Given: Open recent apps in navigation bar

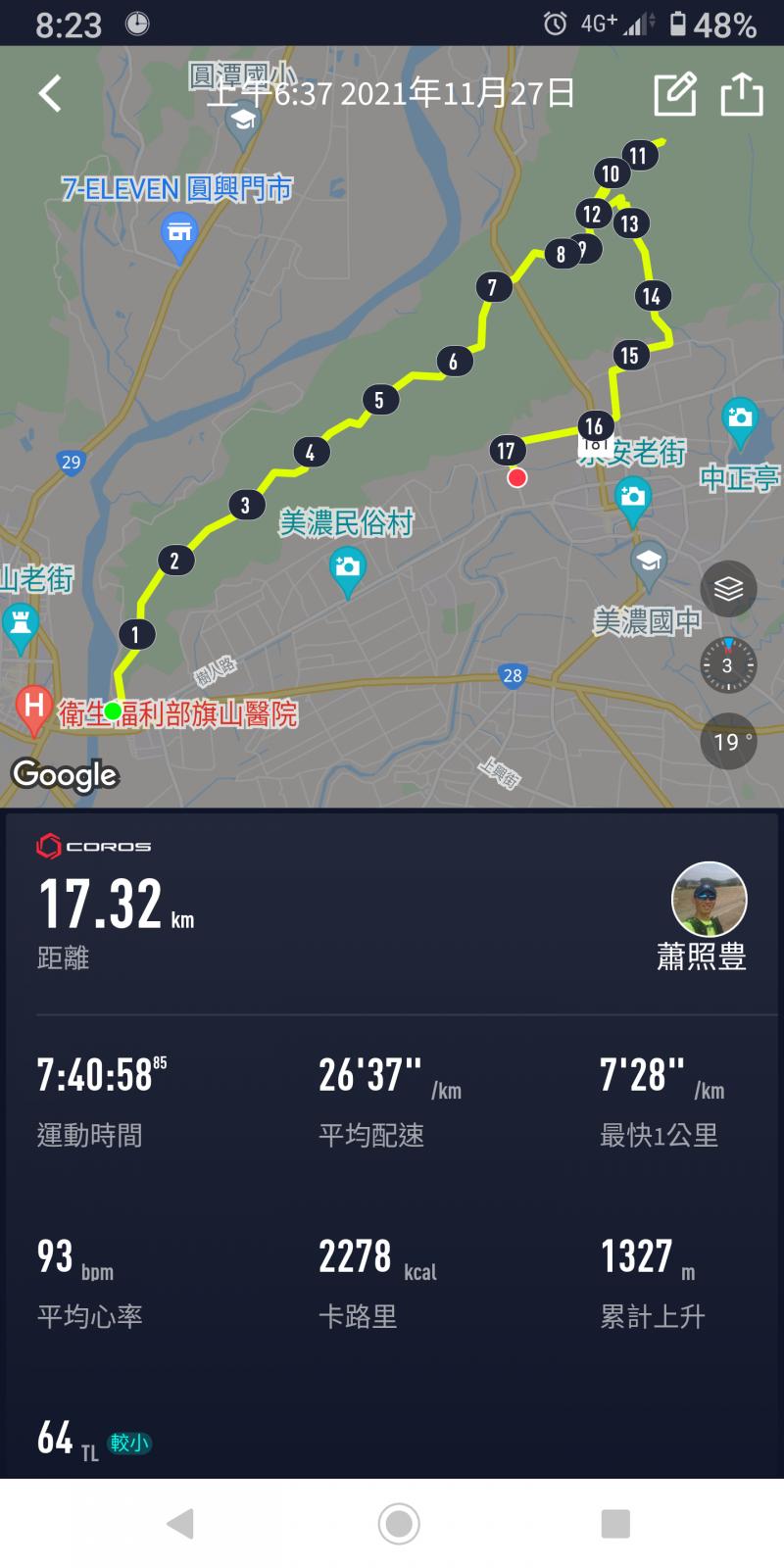Looking at the screenshot, I should pyautogui.click(x=615, y=1523).
